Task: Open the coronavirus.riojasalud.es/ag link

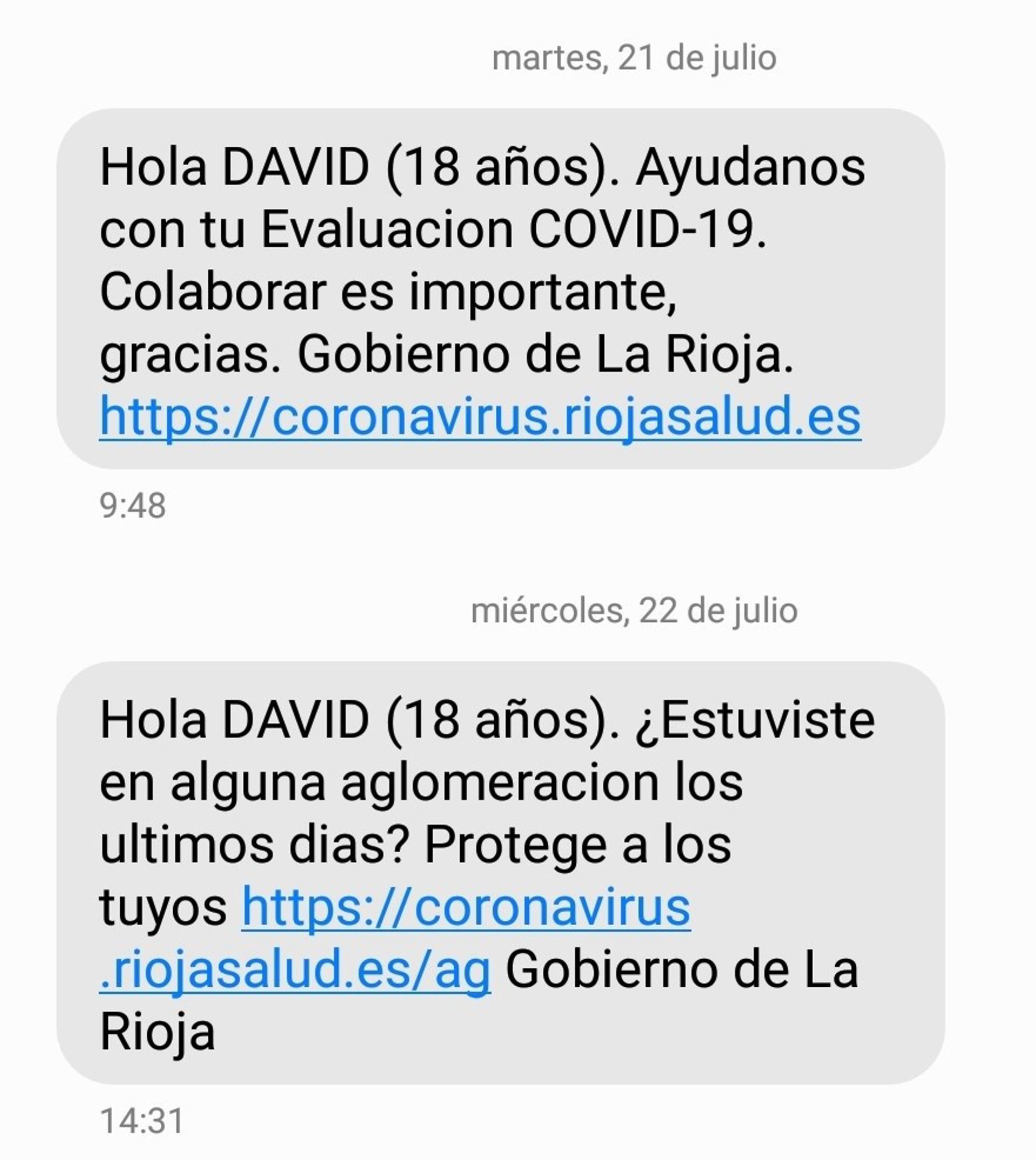Action: [x=466, y=908]
